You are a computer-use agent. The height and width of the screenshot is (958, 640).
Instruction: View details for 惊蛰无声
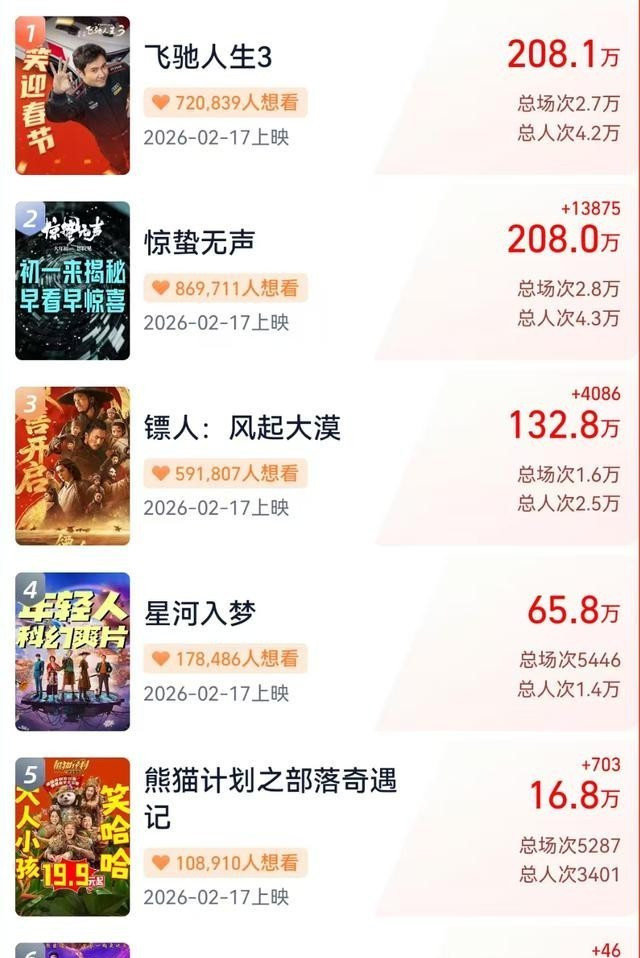coord(200,242)
